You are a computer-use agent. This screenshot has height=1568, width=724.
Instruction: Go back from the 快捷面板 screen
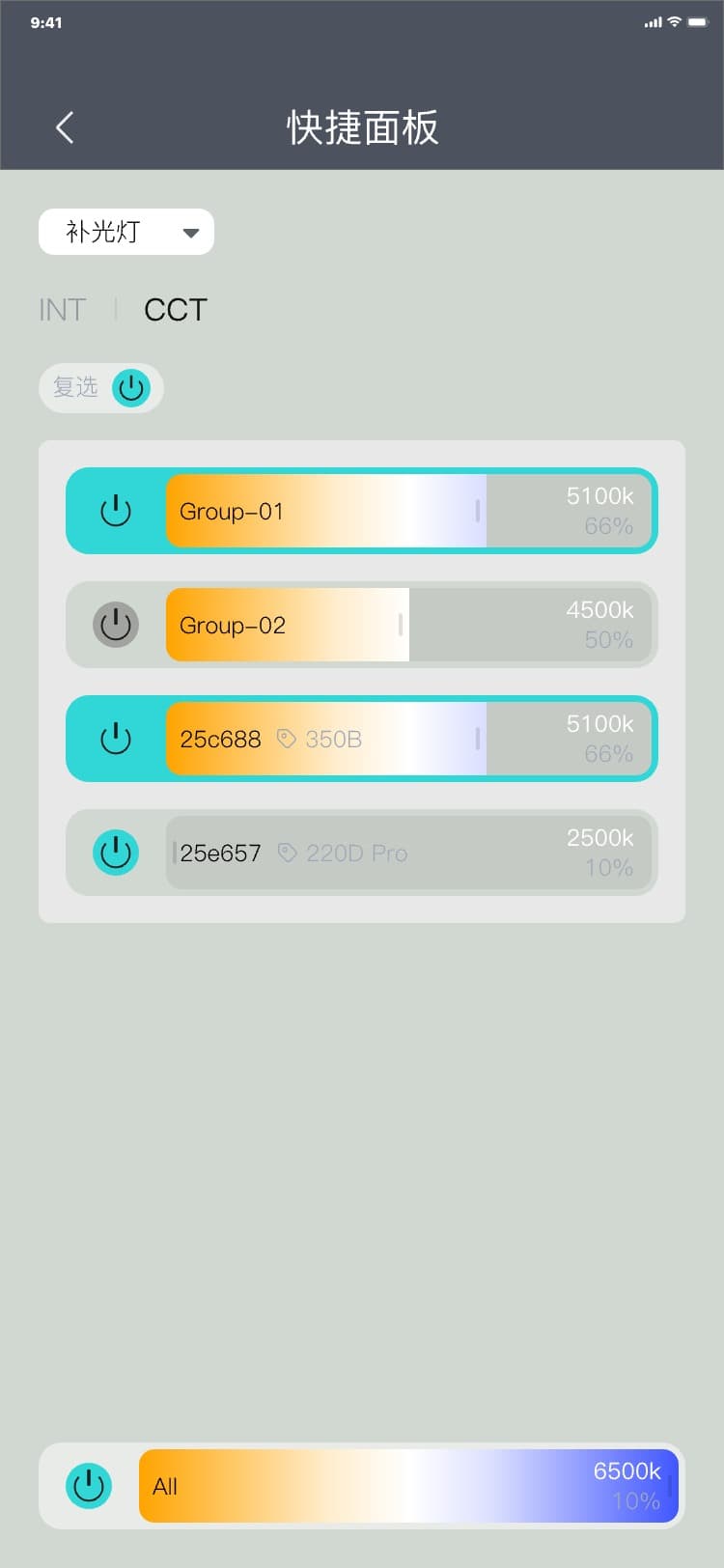coord(65,127)
